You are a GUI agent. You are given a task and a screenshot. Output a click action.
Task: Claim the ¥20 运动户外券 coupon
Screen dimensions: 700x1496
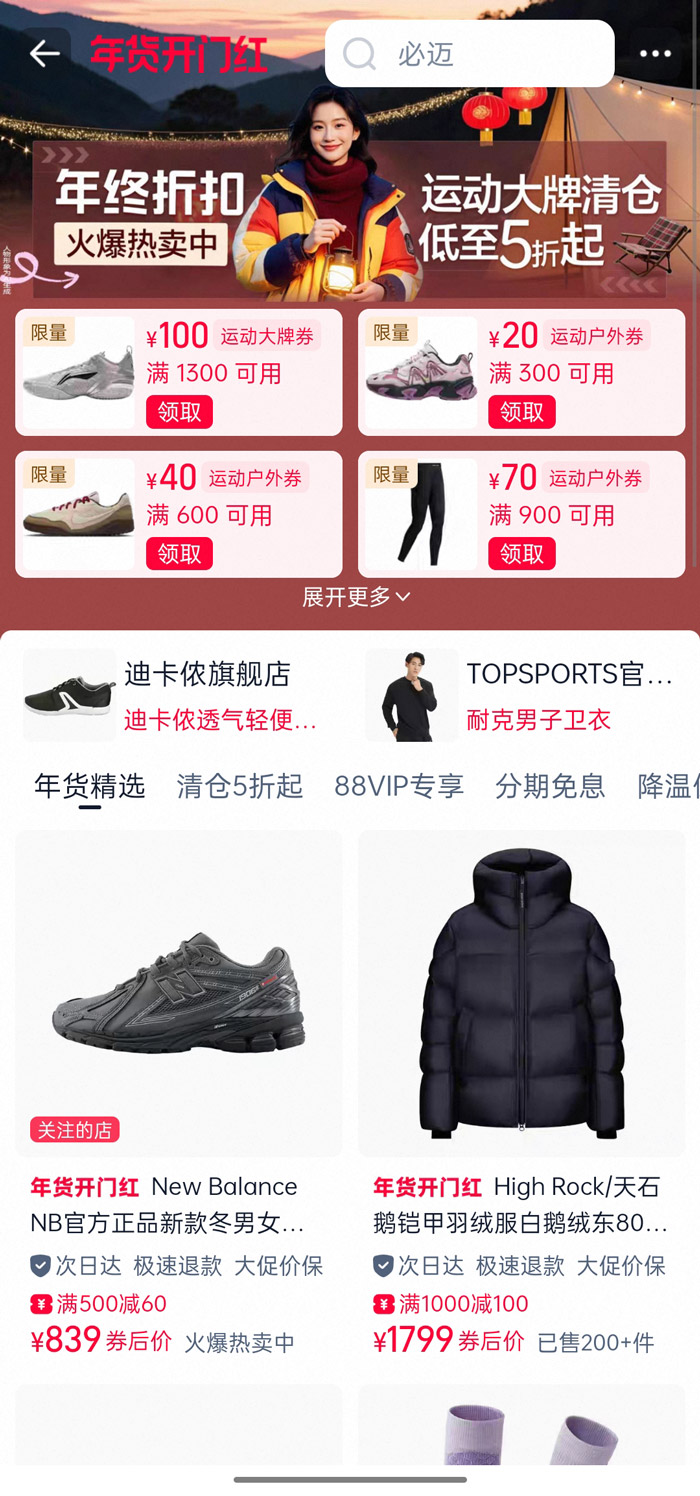pos(521,412)
